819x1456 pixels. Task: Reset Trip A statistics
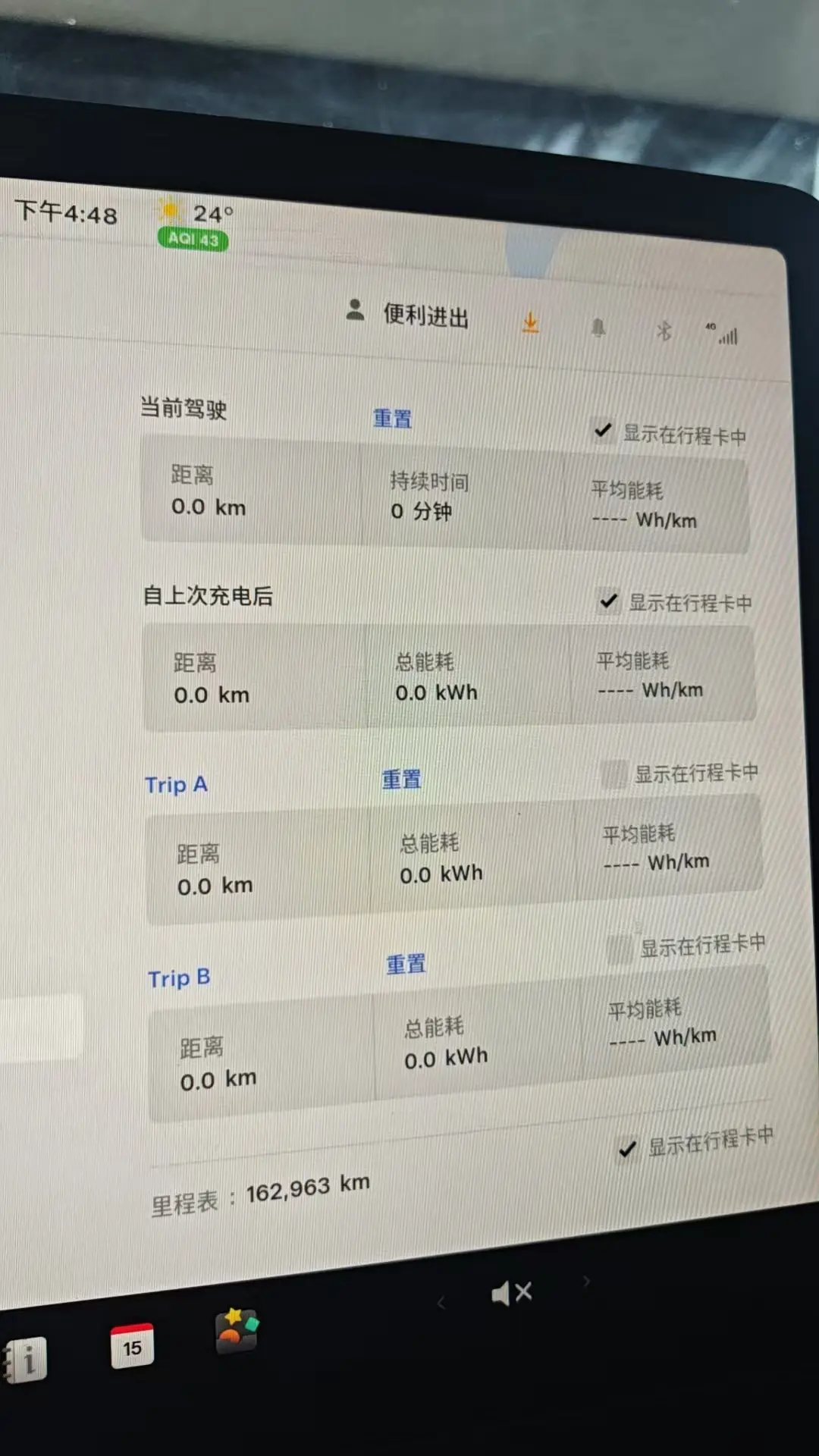coord(401,779)
